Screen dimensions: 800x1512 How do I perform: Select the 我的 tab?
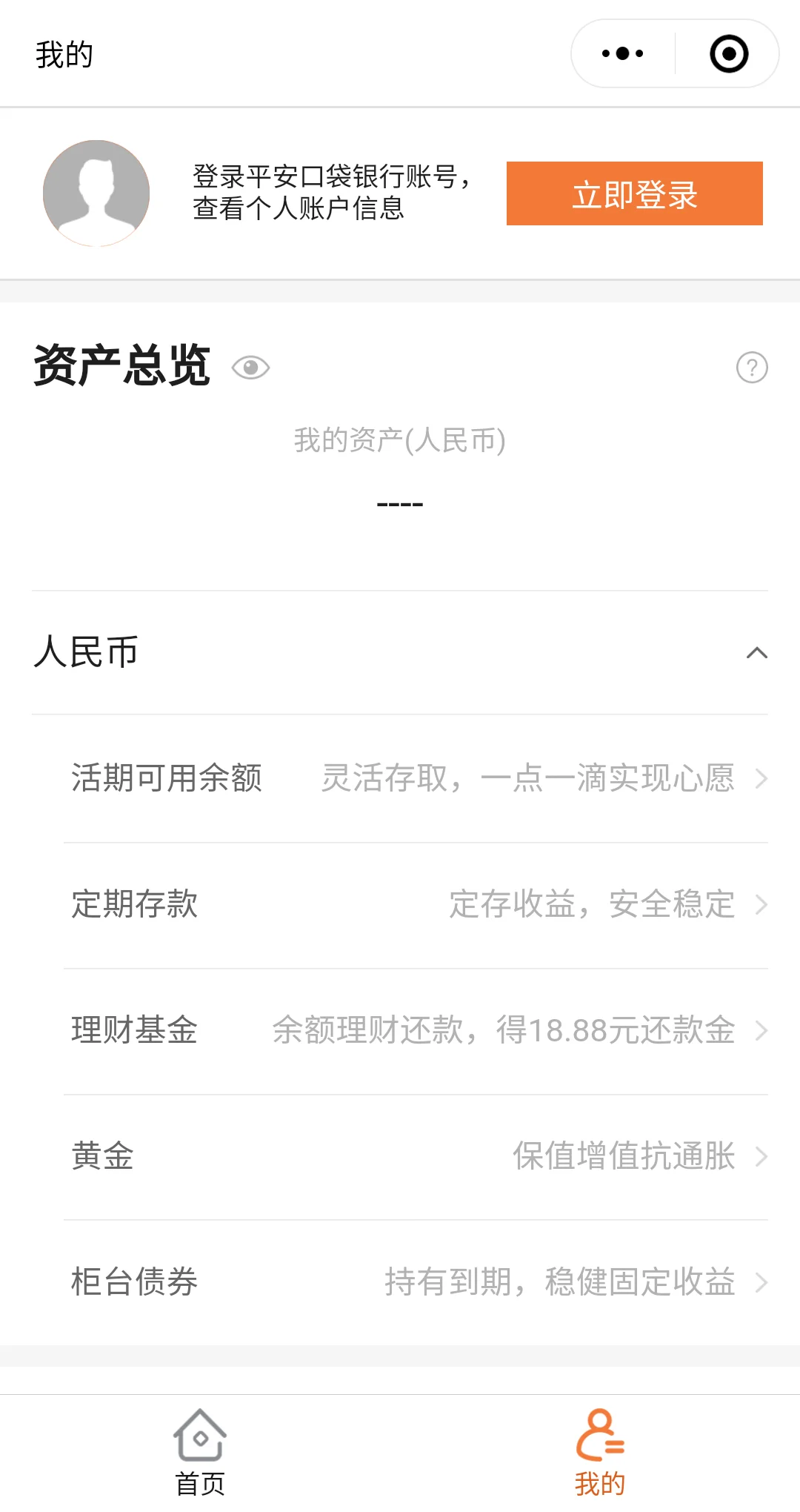coord(600,1453)
